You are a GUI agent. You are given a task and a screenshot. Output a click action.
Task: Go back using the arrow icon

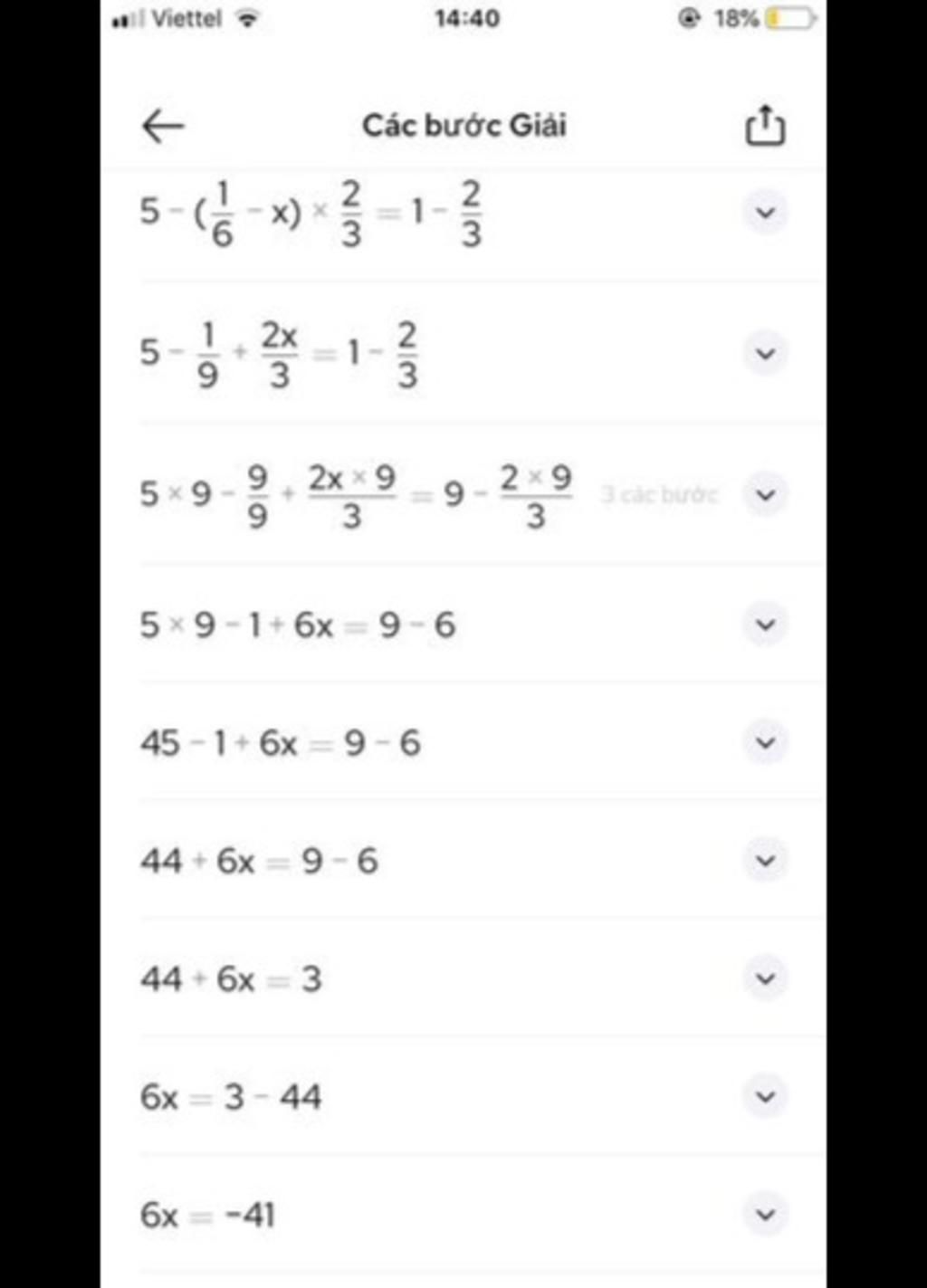(164, 126)
